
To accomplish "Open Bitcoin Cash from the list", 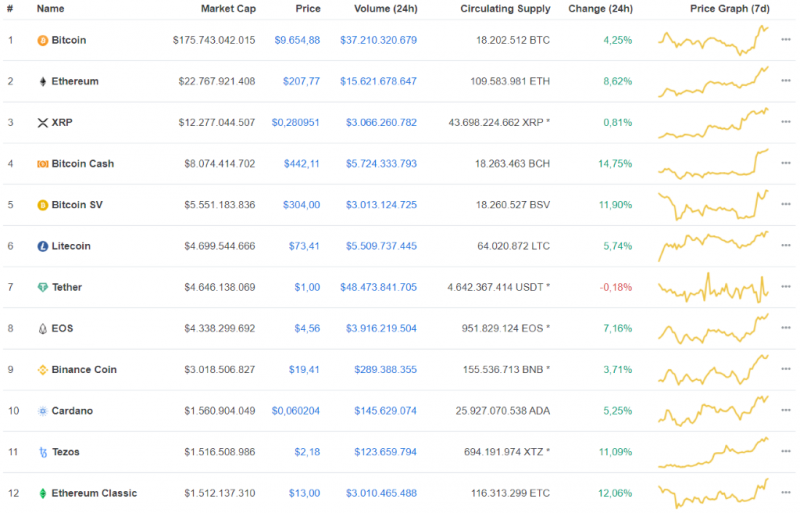I will tap(82, 163).
